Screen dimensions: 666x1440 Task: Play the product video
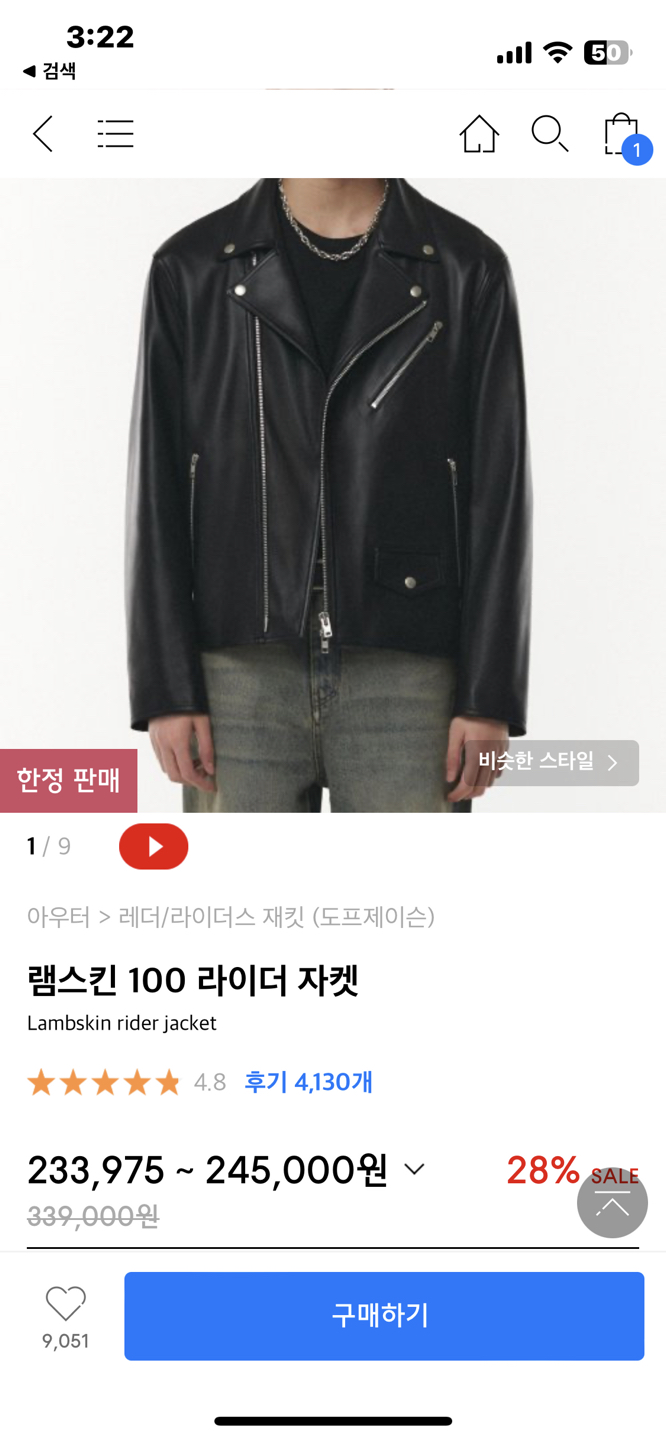pos(153,847)
